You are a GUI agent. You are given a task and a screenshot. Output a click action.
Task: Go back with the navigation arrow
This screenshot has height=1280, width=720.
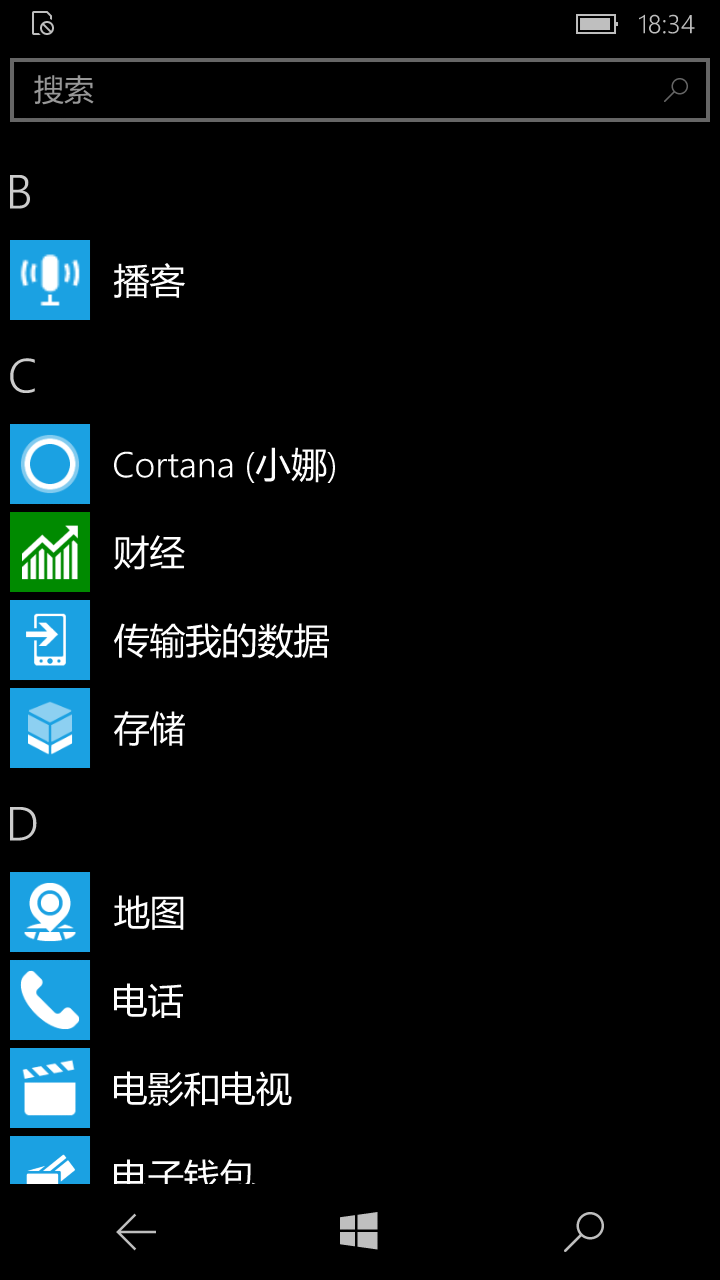click(136, 1232)
